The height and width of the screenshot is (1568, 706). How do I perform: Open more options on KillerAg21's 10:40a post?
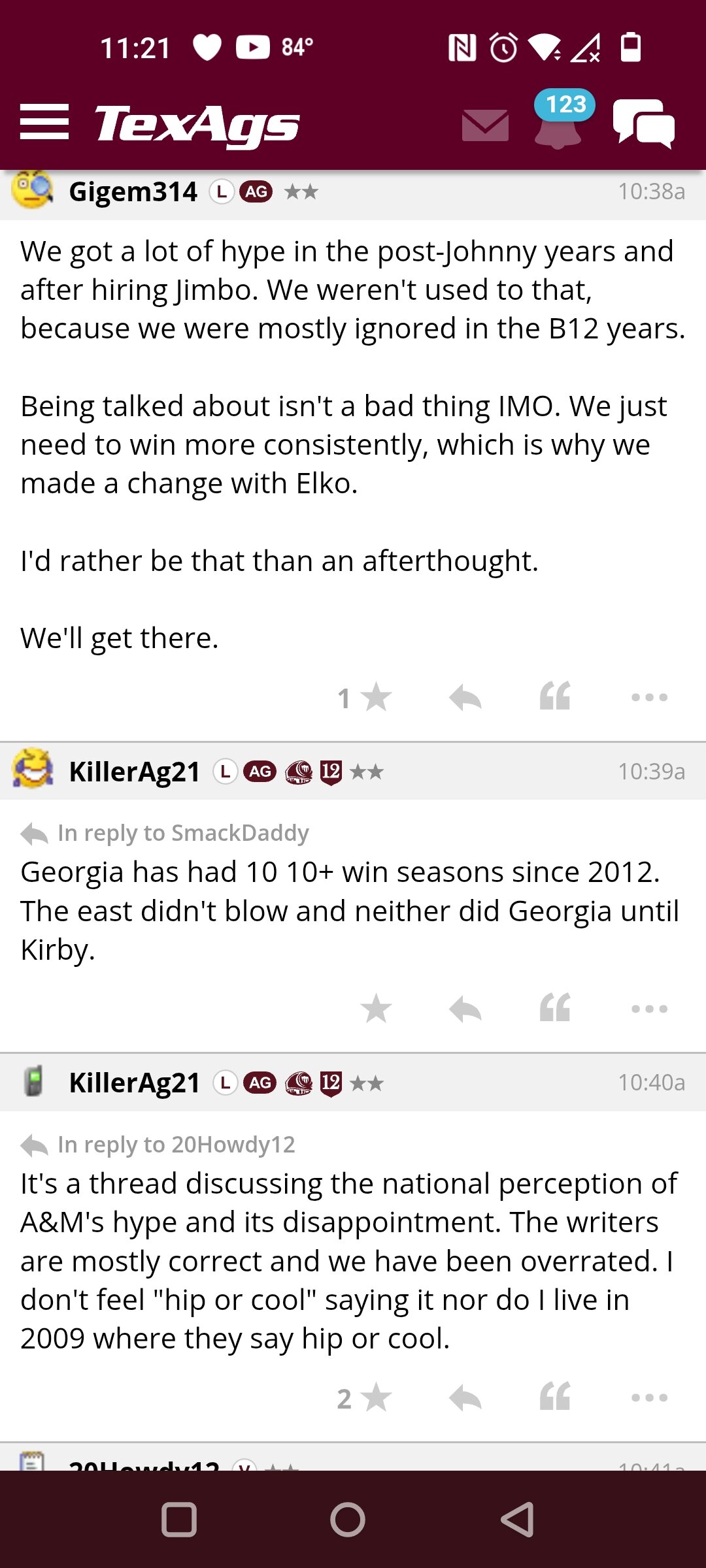pos(649,1397)
